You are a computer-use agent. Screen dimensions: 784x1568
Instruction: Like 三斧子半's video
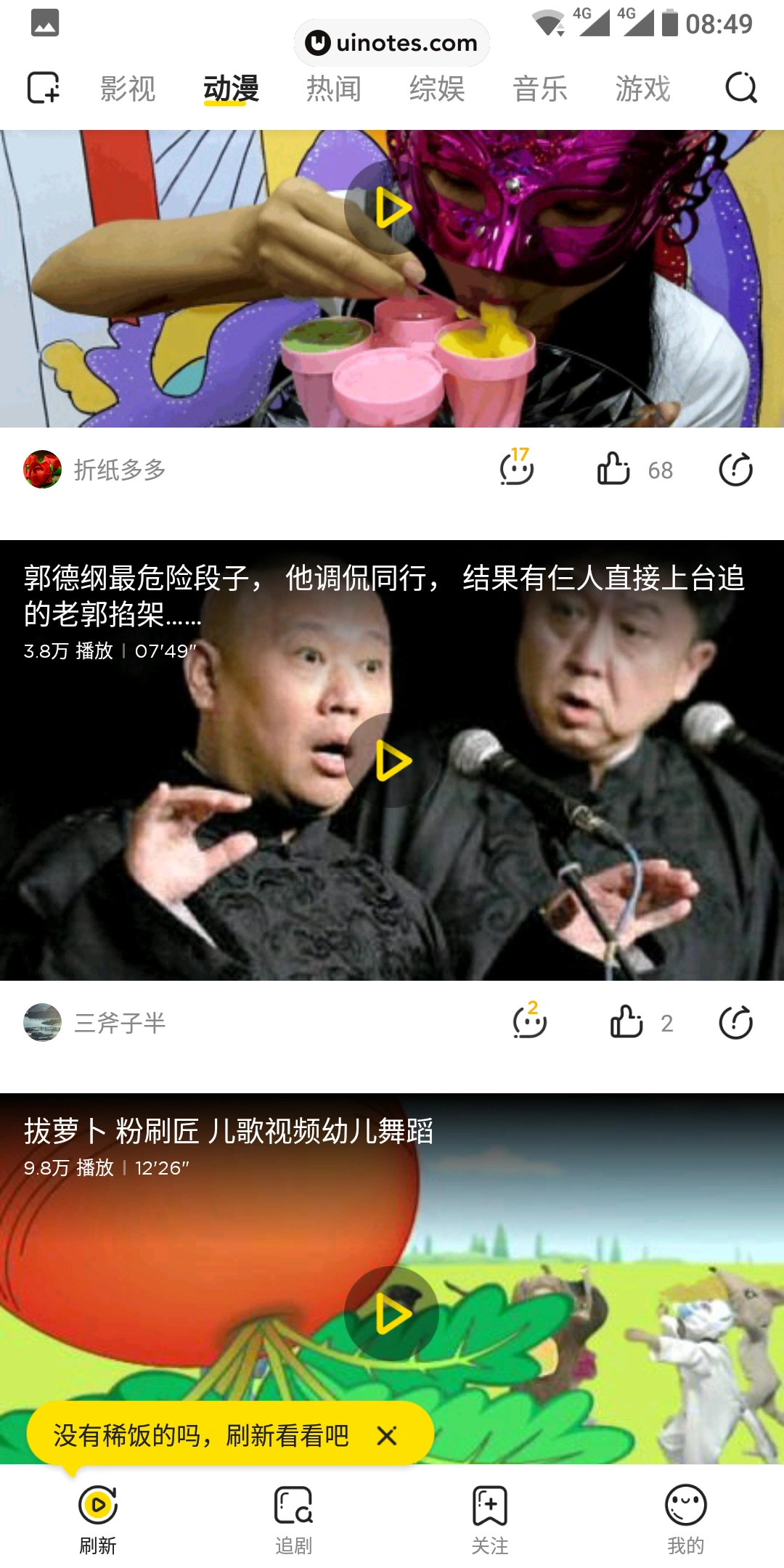point(626,1022)
